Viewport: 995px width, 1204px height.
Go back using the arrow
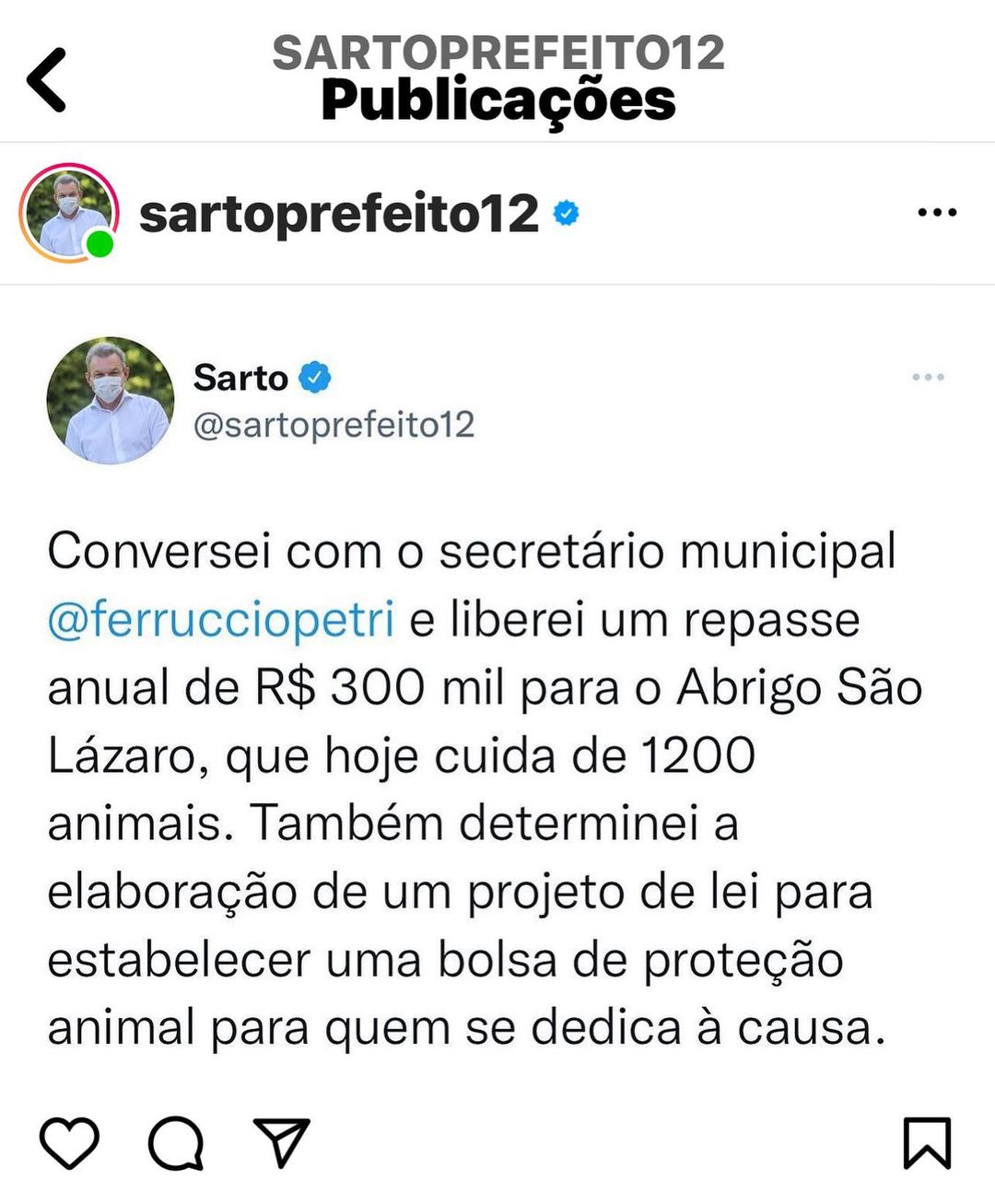[x=47, y=80]
